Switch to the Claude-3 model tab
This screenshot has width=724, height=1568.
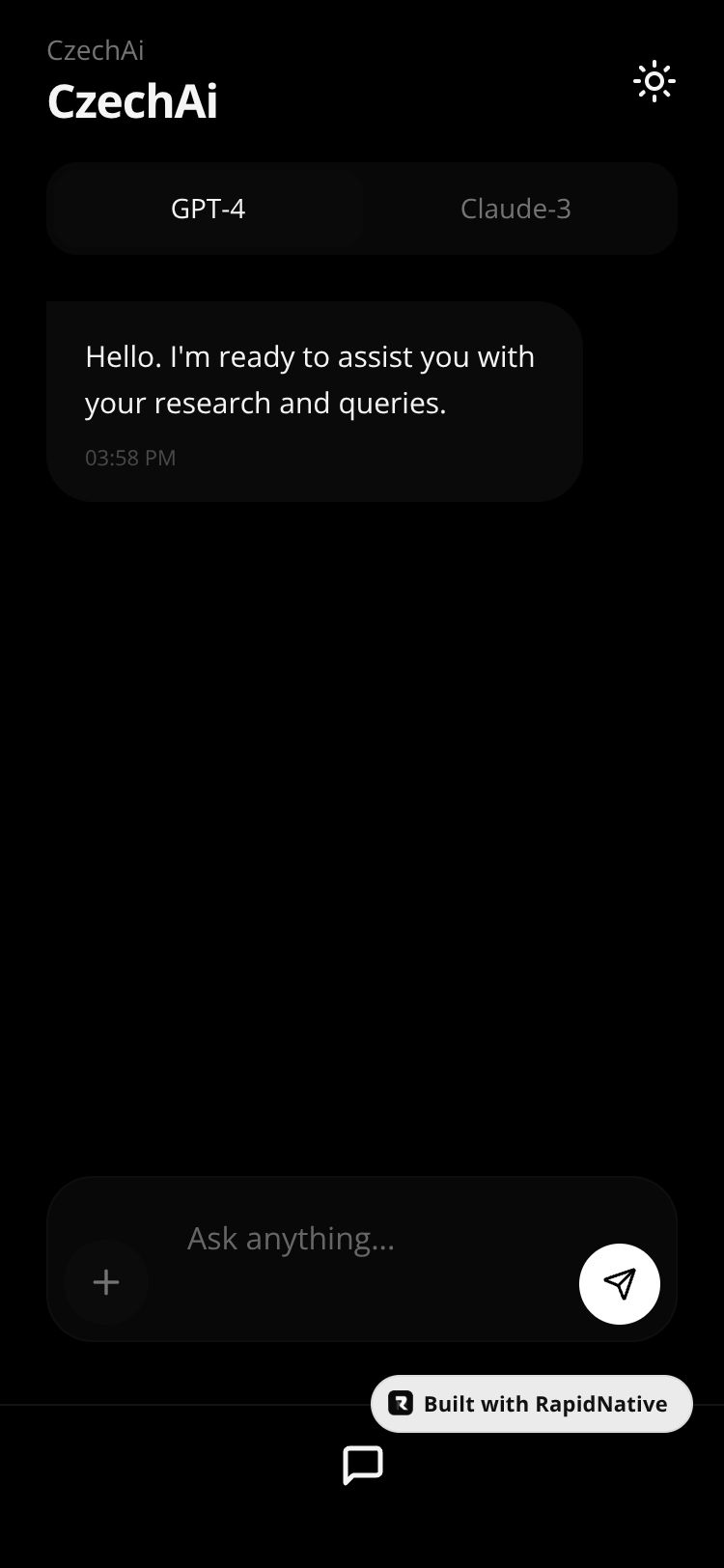click(x=515, y=209)
